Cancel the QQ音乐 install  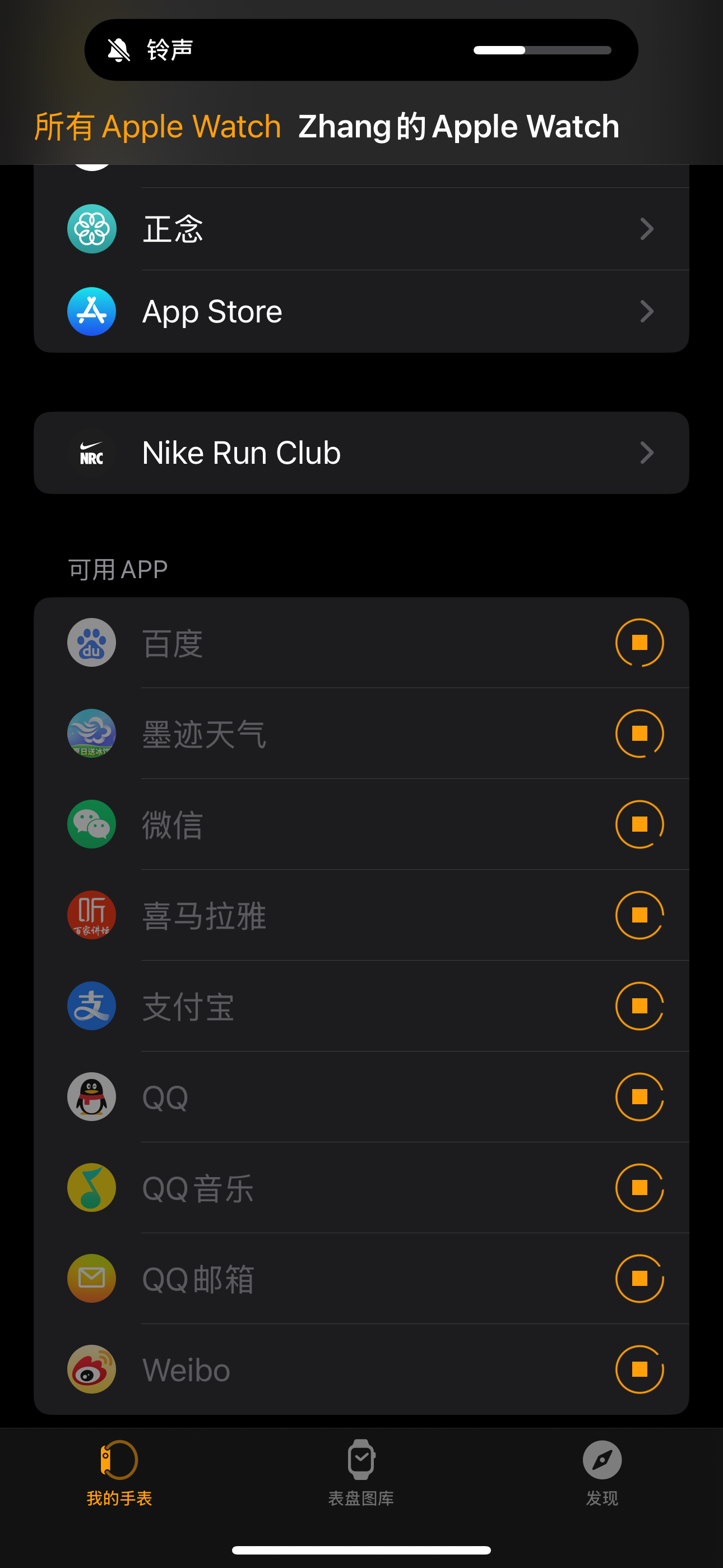point(639,1188)
